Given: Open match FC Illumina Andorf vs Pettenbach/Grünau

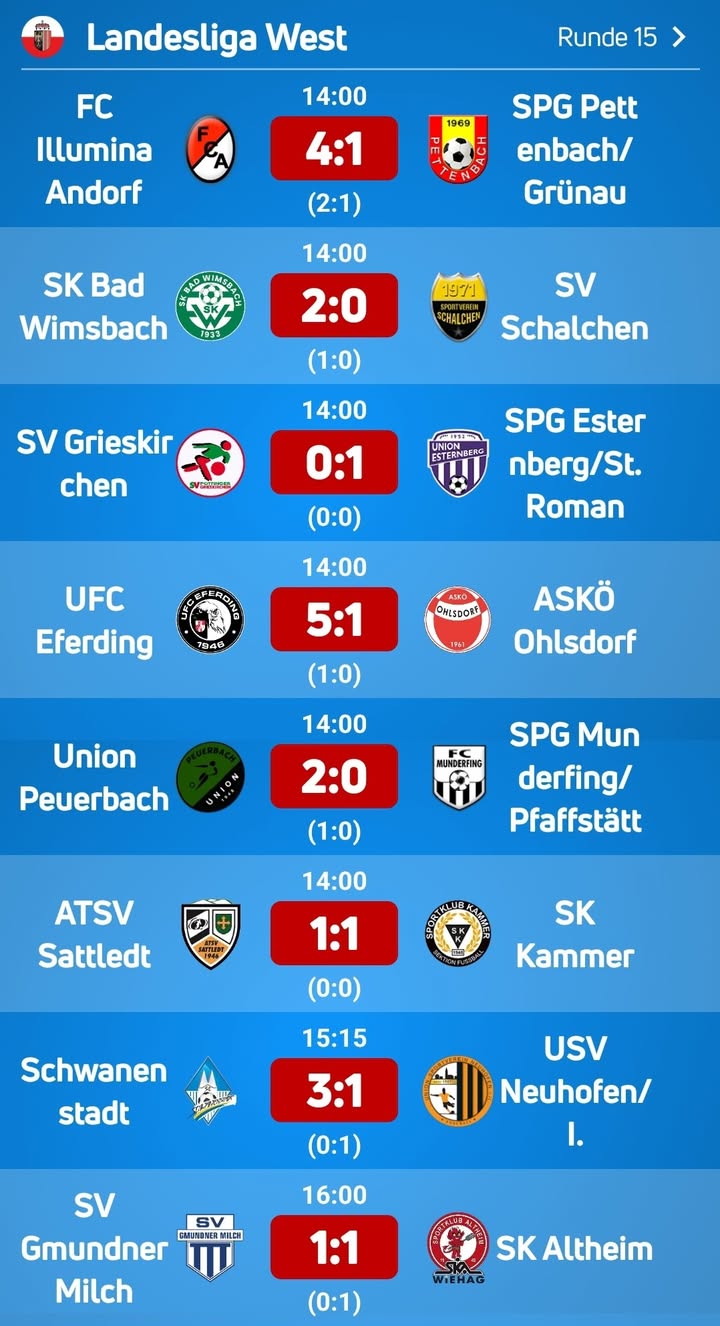Looking at the screenshot, I should click(334, 149).
